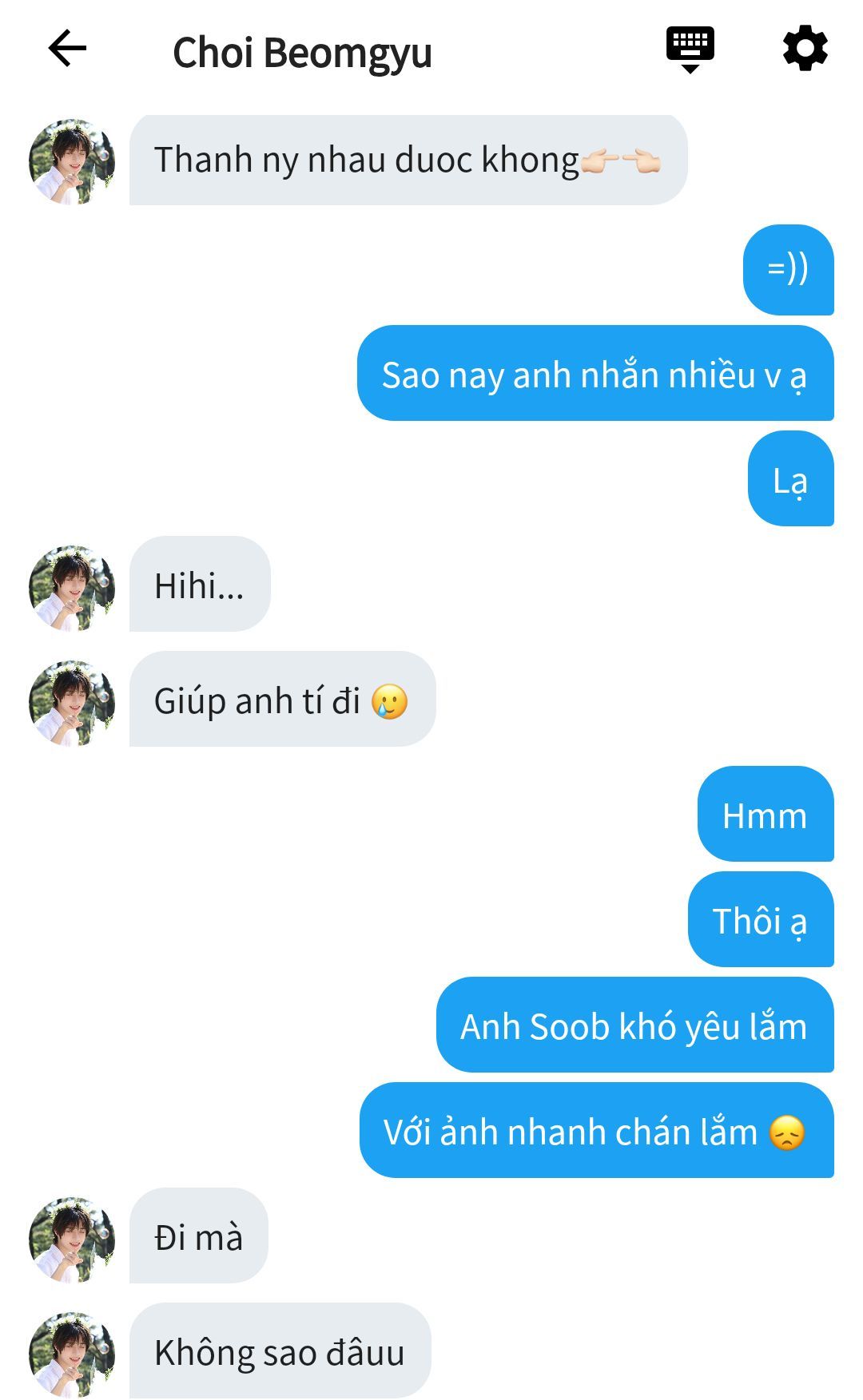Go back using the arrow icon

(67, 50)
